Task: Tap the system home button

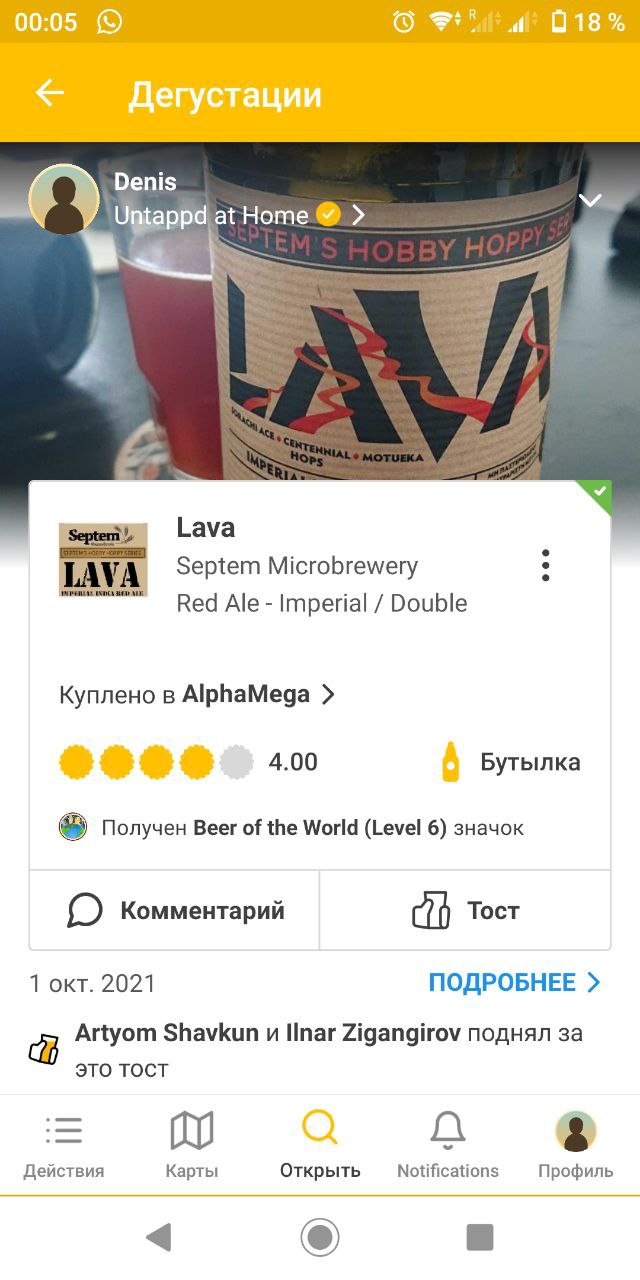Action: tap(320, 1238)
